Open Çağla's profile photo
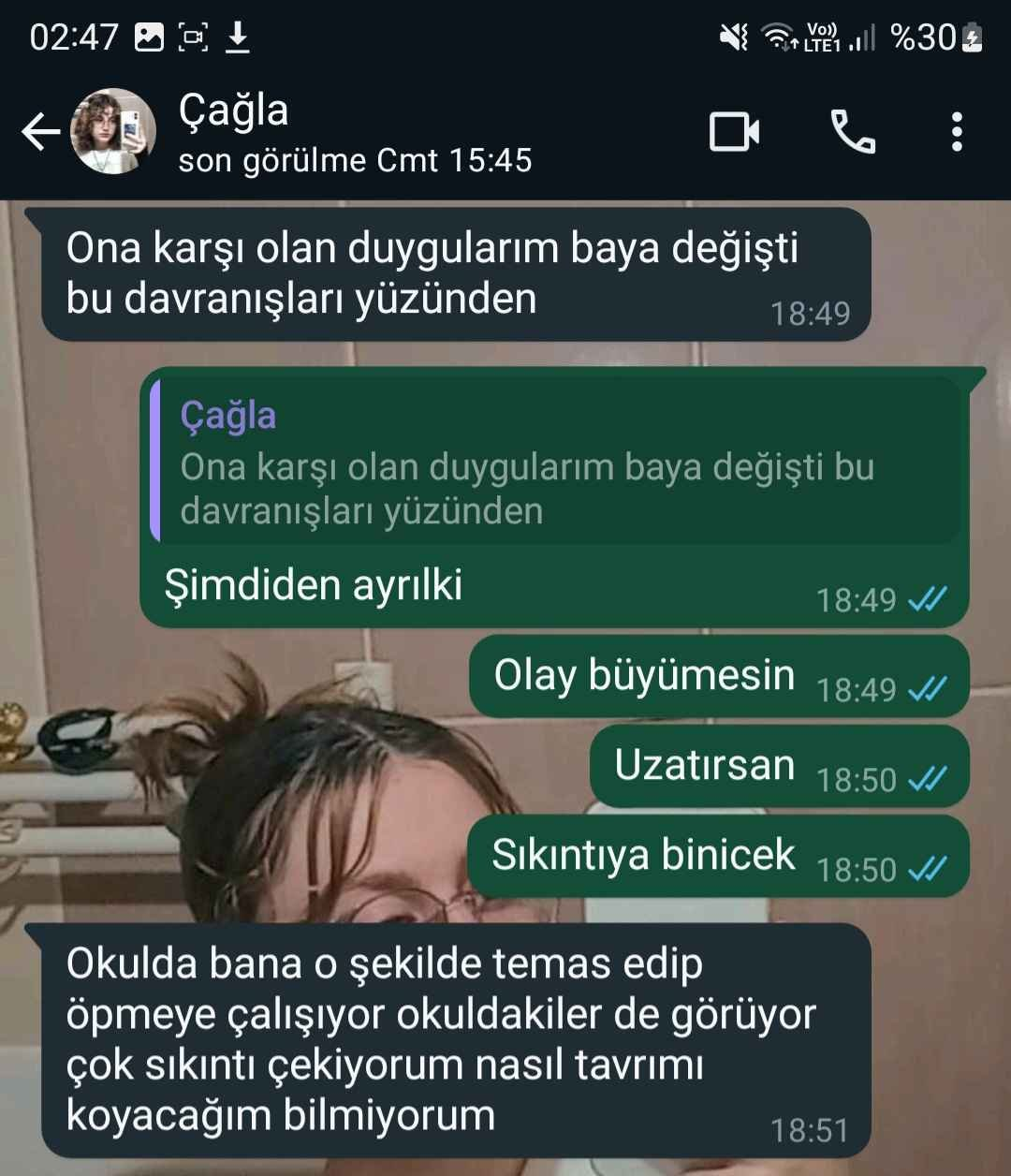1011x1176 pixels. [x=113, y=132]
